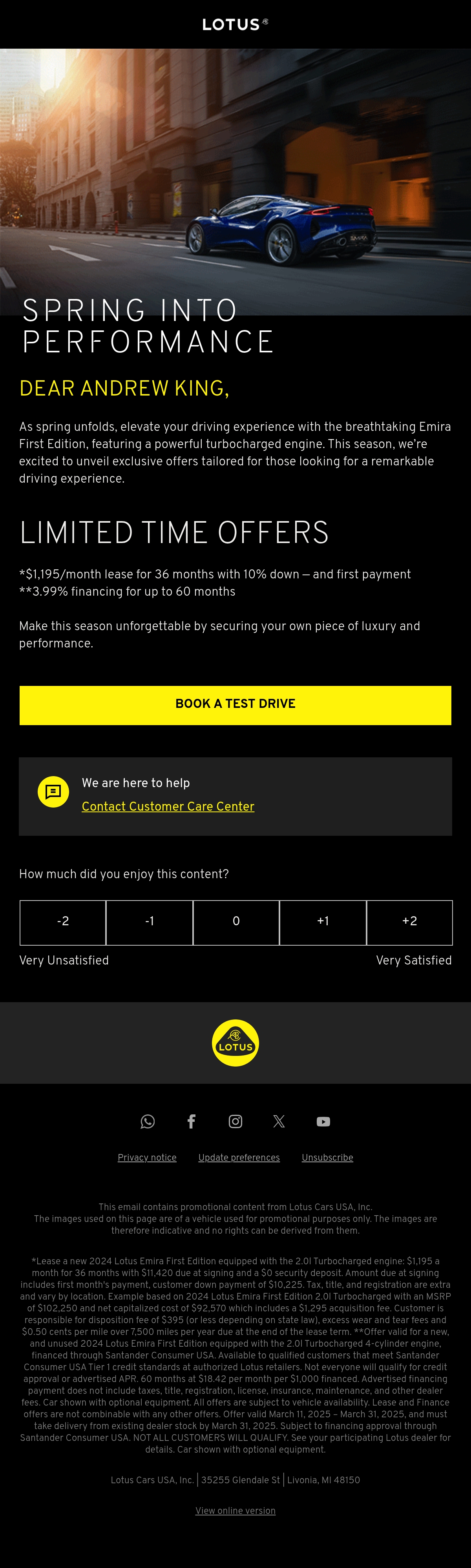Viewport: 471px width, 1568px height.
Task: Choose the +1 rating
Action: point(323,922)
